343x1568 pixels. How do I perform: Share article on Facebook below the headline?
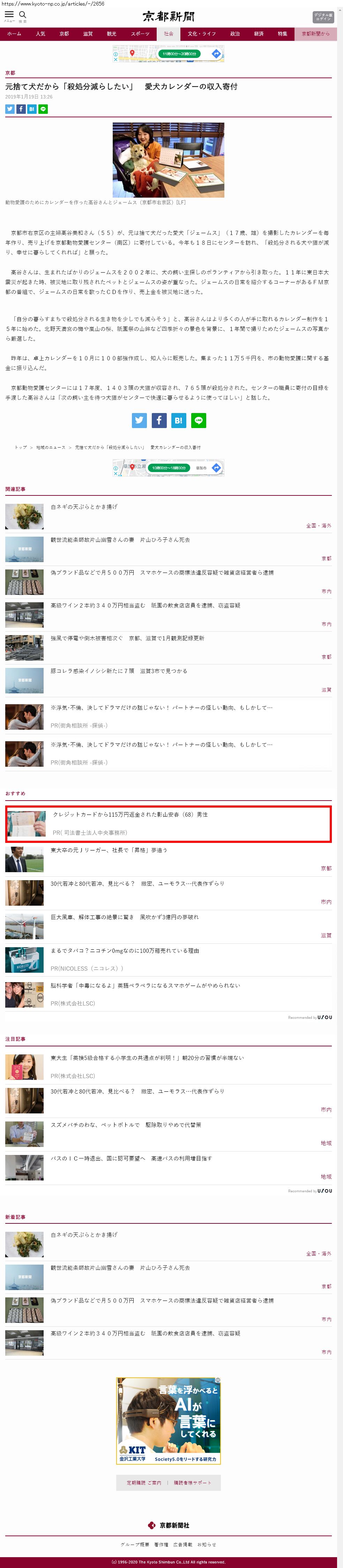pos(21,109)
